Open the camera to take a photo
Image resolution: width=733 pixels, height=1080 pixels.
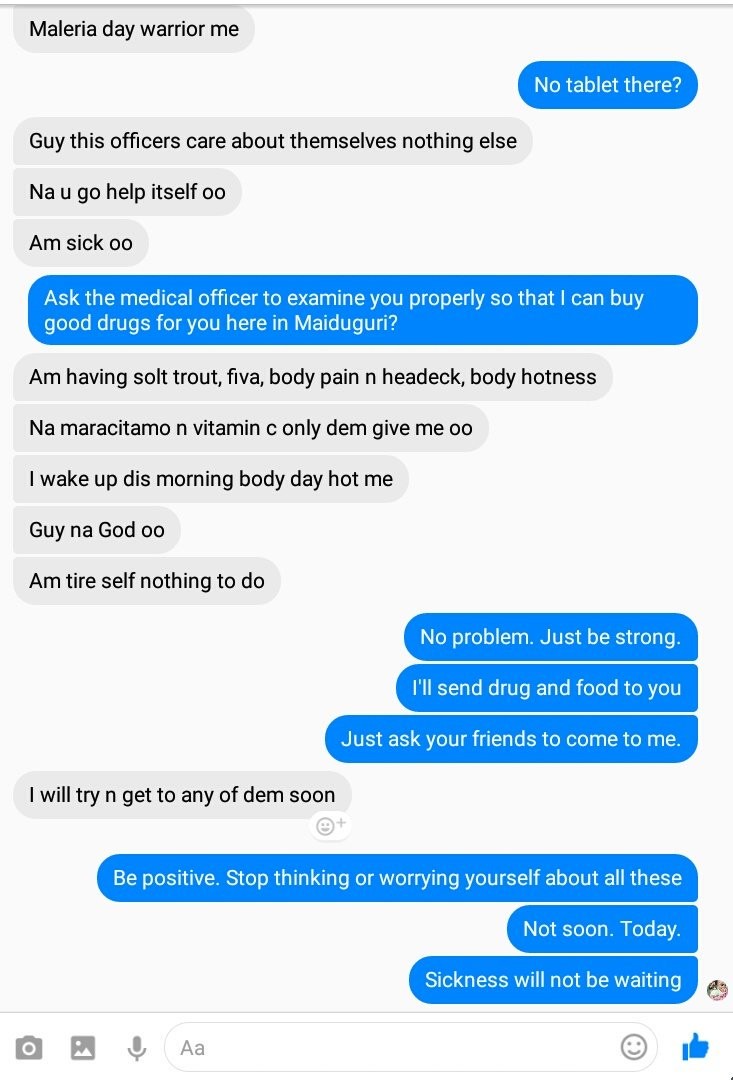pyautogui.click(x=29, y=1047)
